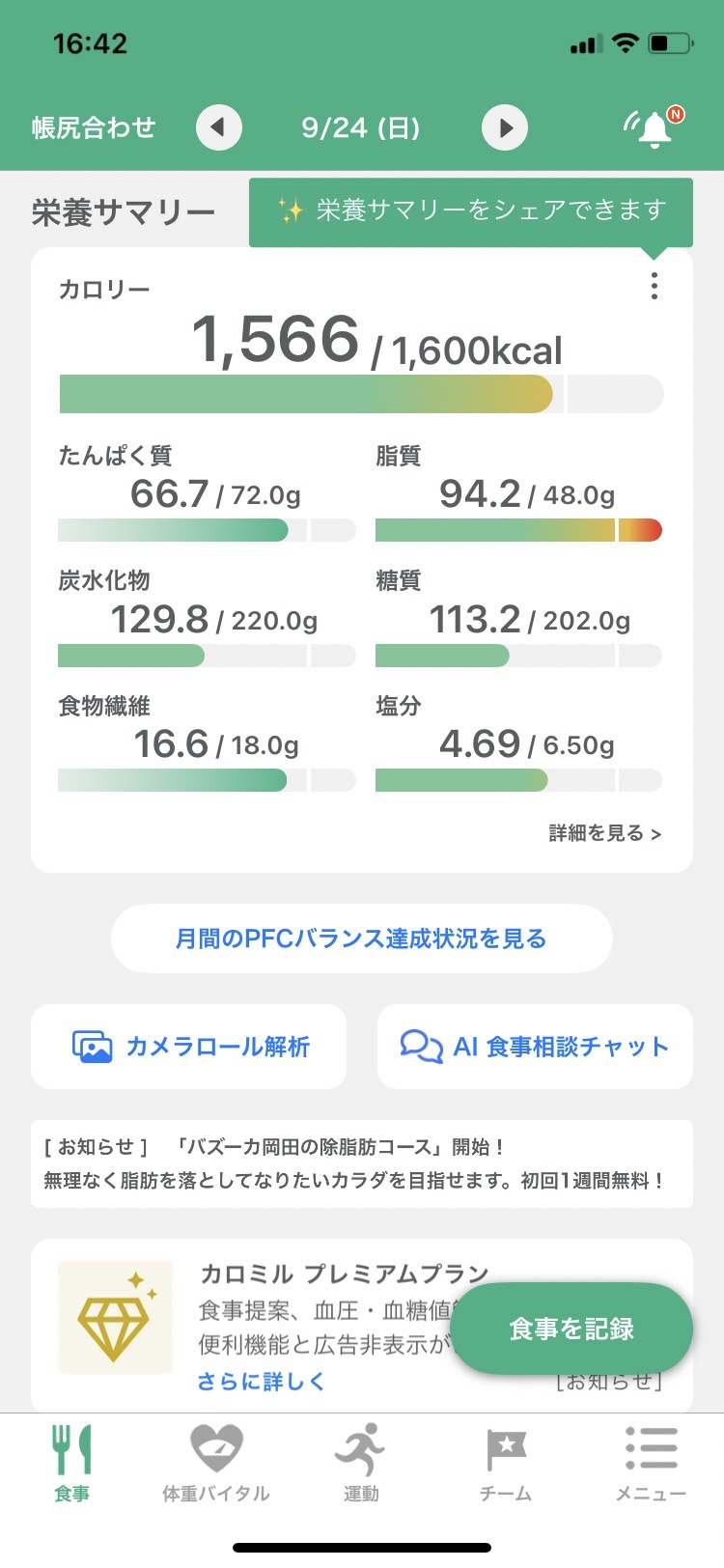The height and width of the screenshot is (1568, 724).
Task: Tap さらに詳しく for premium plan
Action: click(261, 1382)
